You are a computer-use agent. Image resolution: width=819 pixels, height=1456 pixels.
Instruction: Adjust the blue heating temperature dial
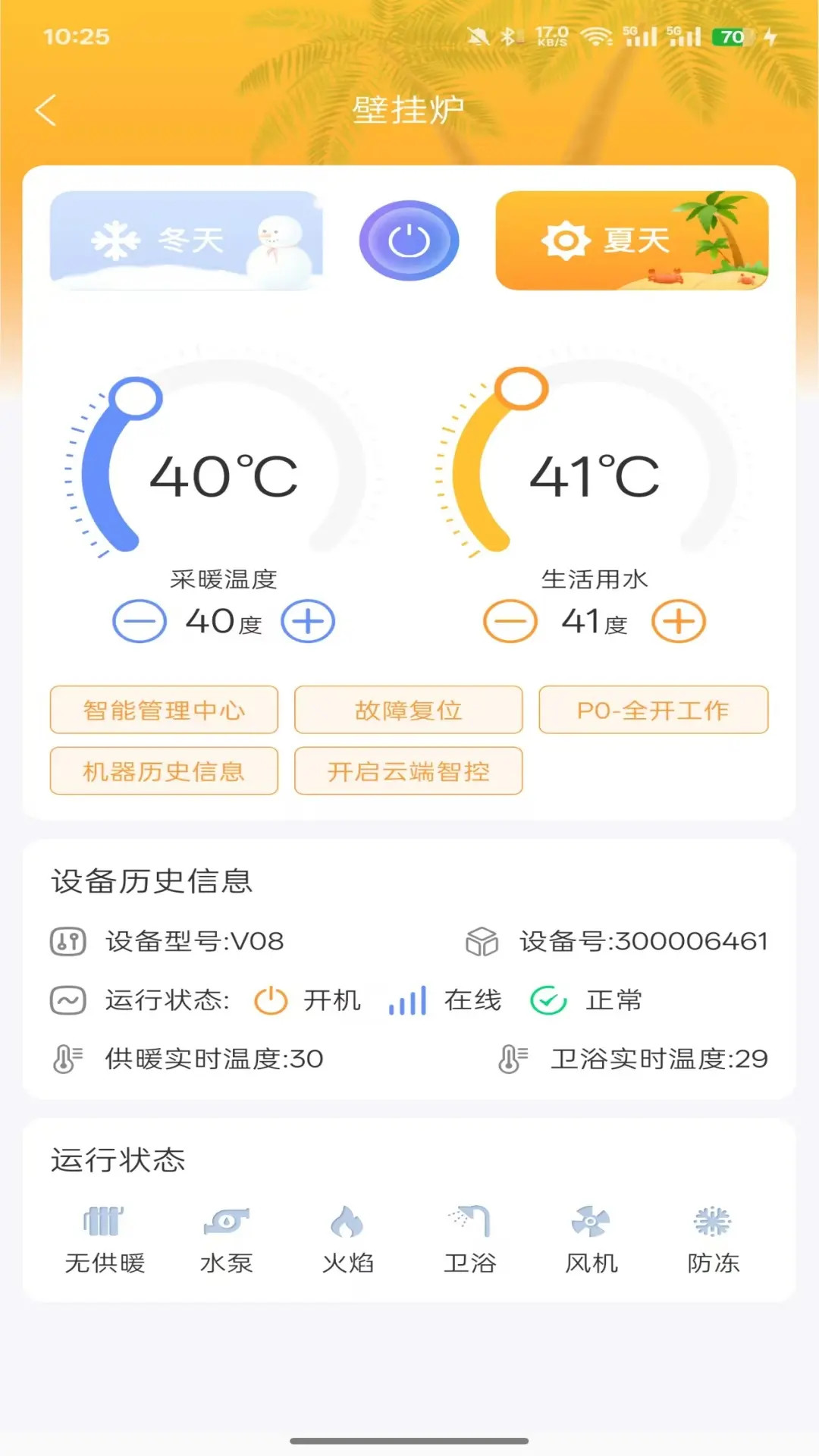click(134, 400)
